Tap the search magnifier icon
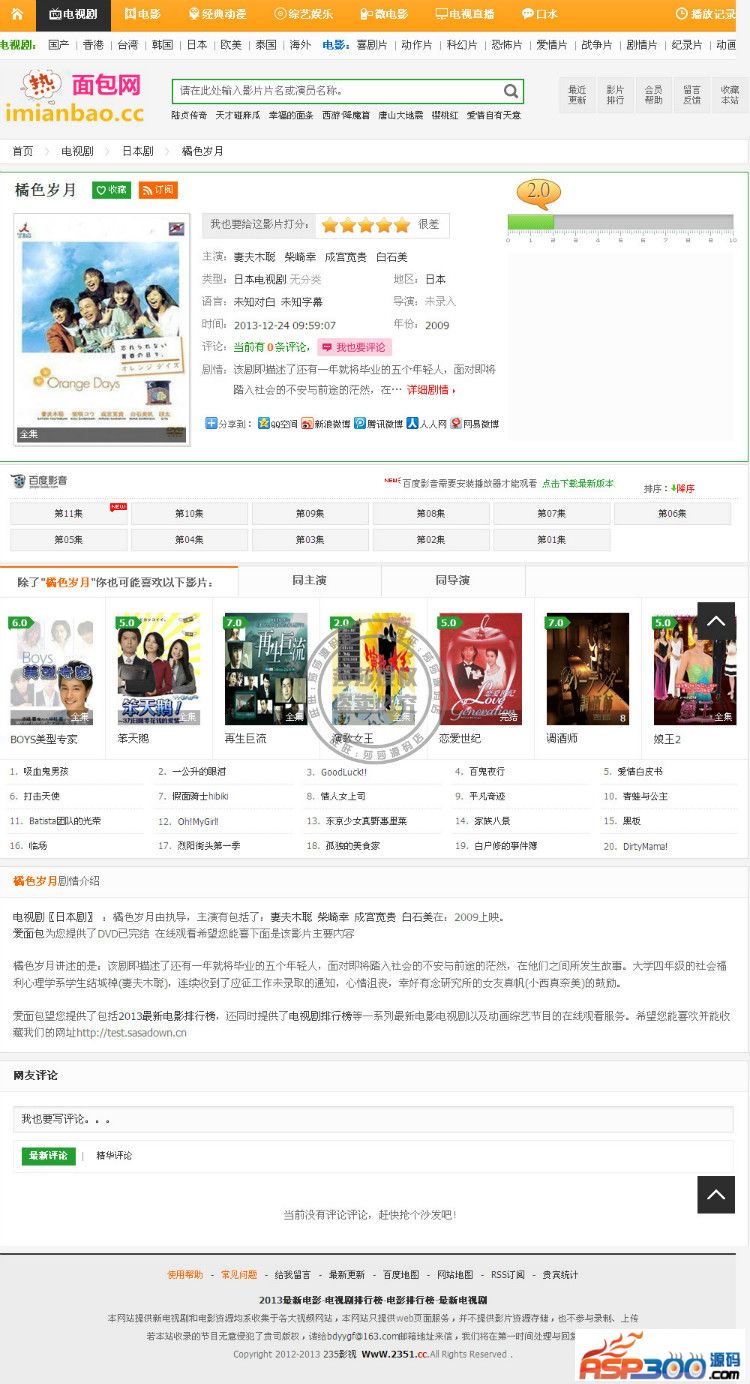 coord(511,91)
